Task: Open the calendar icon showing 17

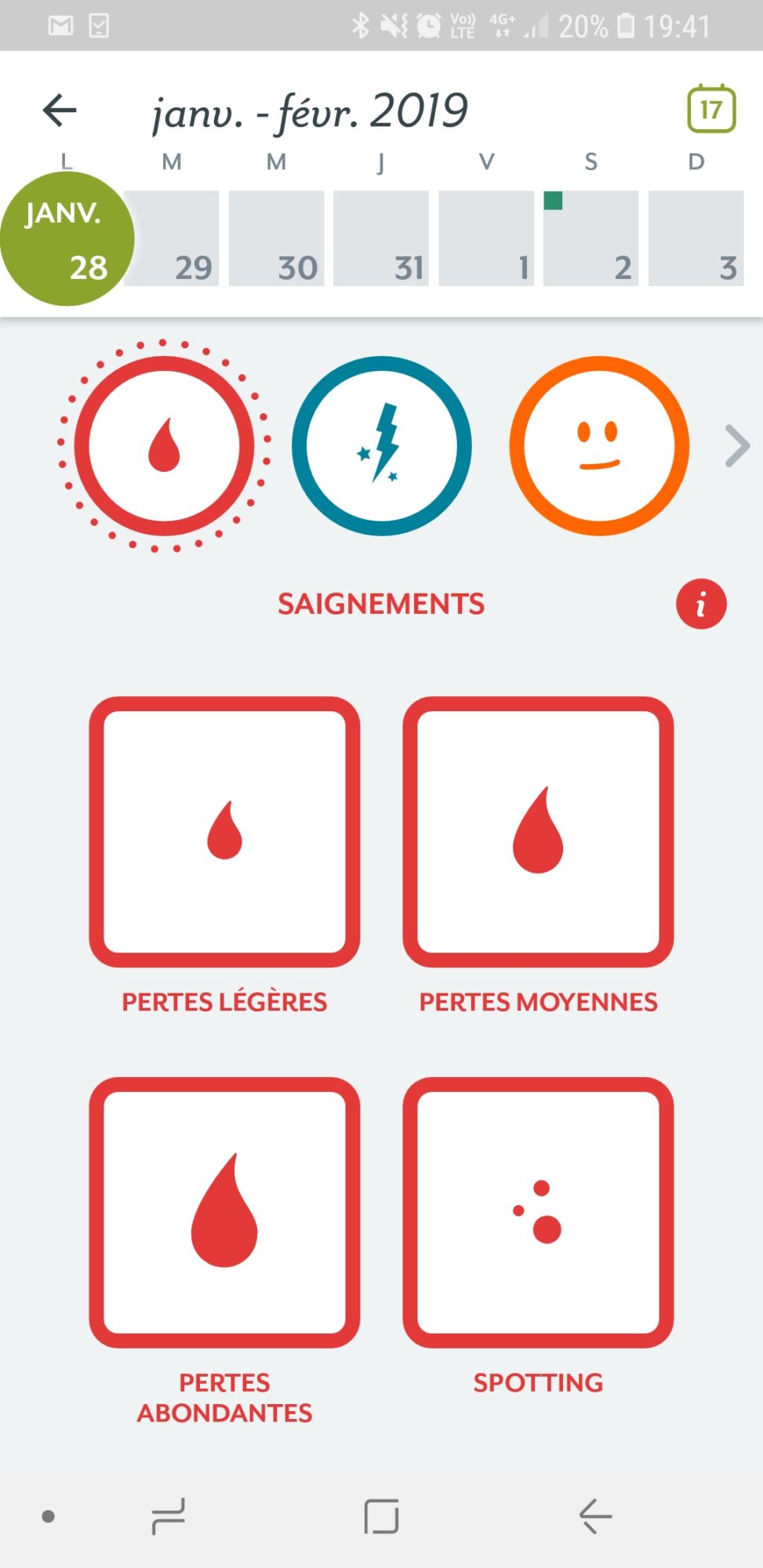Action: (710, 109)
